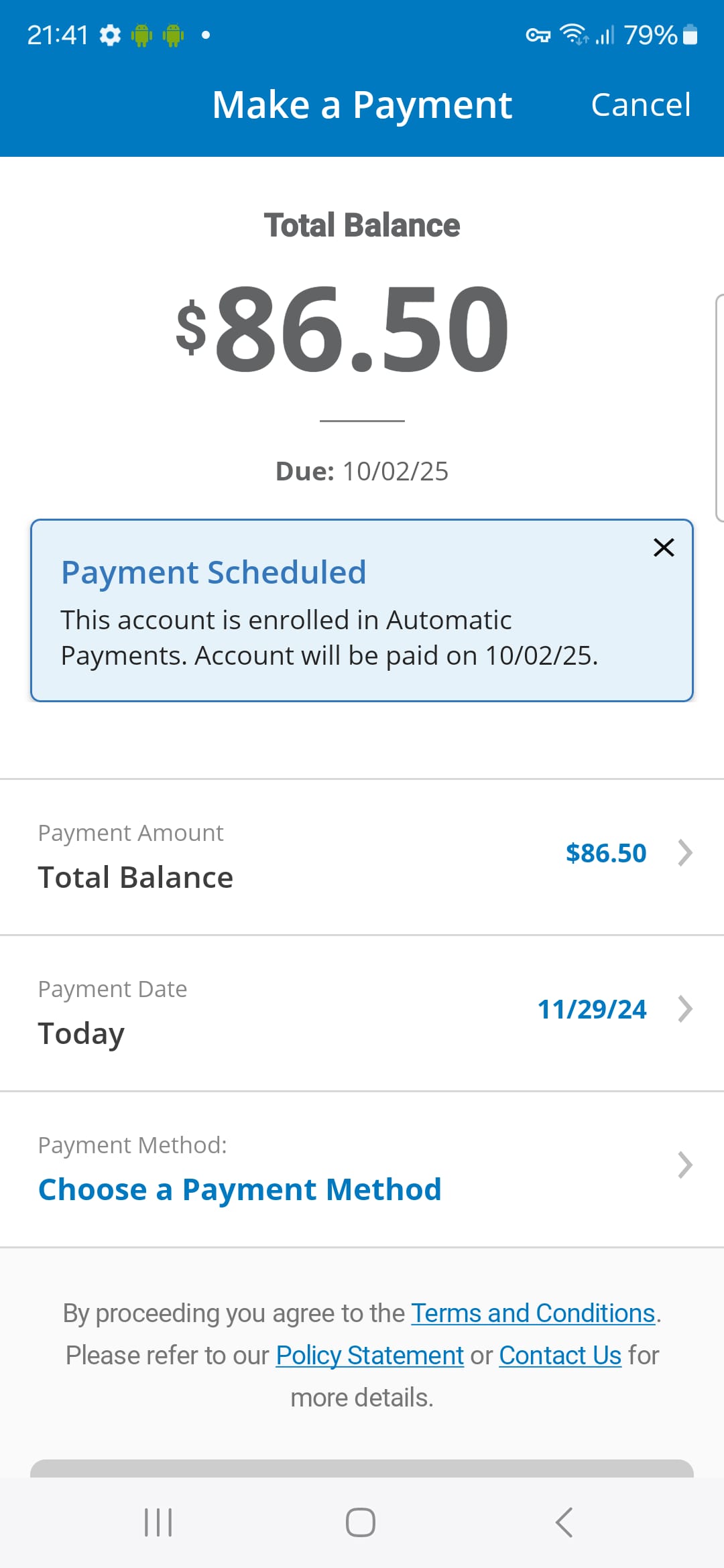The width and height of the screenshot is (724, 1568).
Task: Tap the back navigation arrow
Action: point(563,1521)
